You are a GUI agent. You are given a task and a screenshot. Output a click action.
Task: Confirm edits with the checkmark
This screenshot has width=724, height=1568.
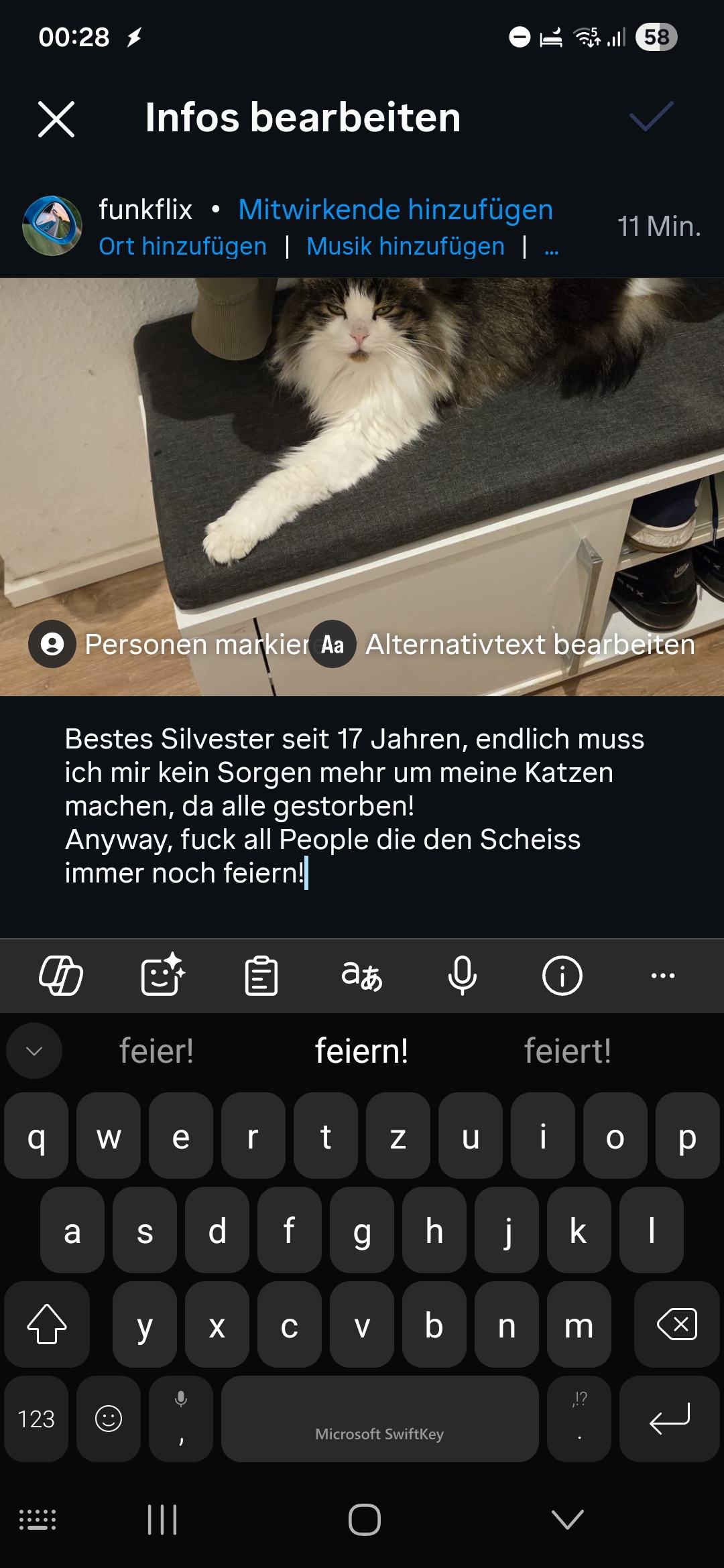point(650,118)
